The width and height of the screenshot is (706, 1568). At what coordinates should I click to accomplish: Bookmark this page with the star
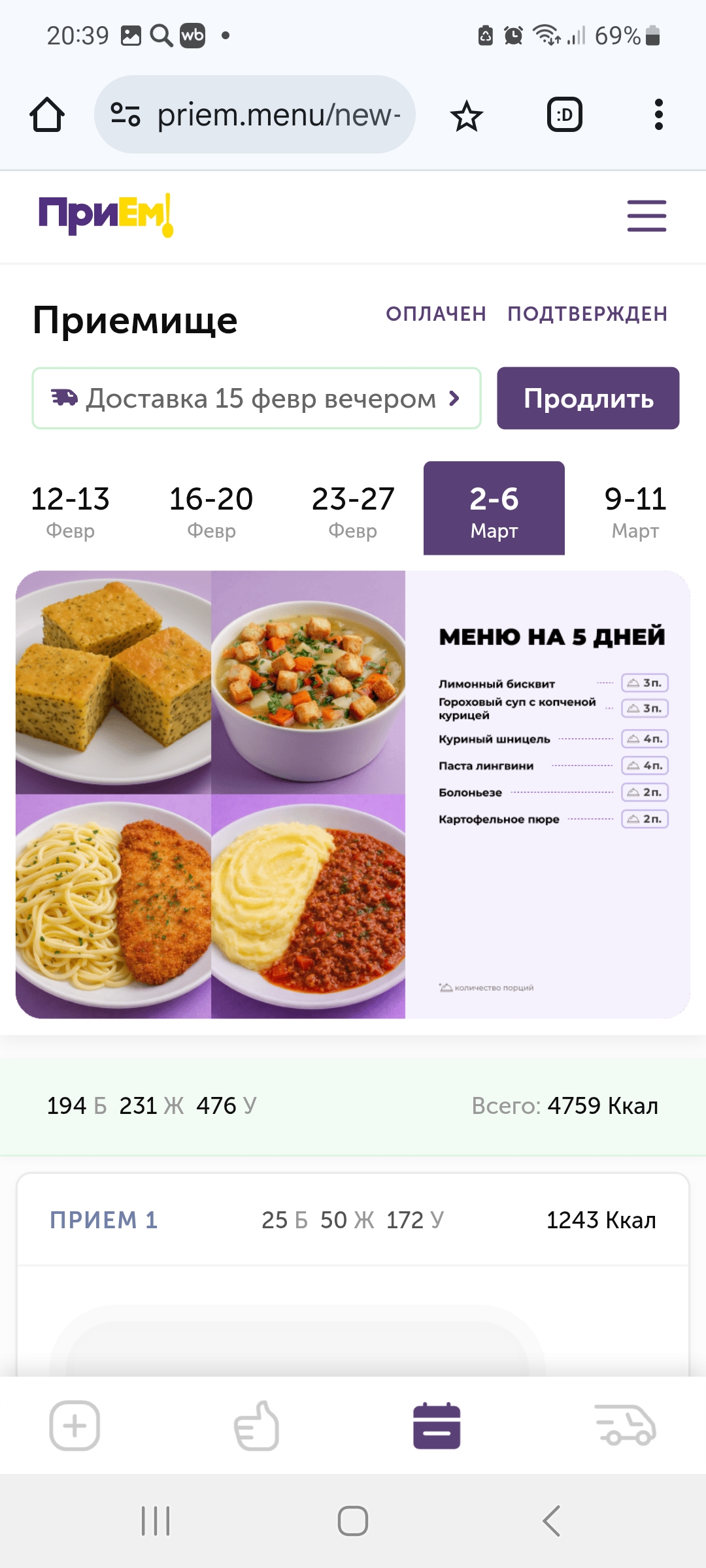(x=466, y=116)
